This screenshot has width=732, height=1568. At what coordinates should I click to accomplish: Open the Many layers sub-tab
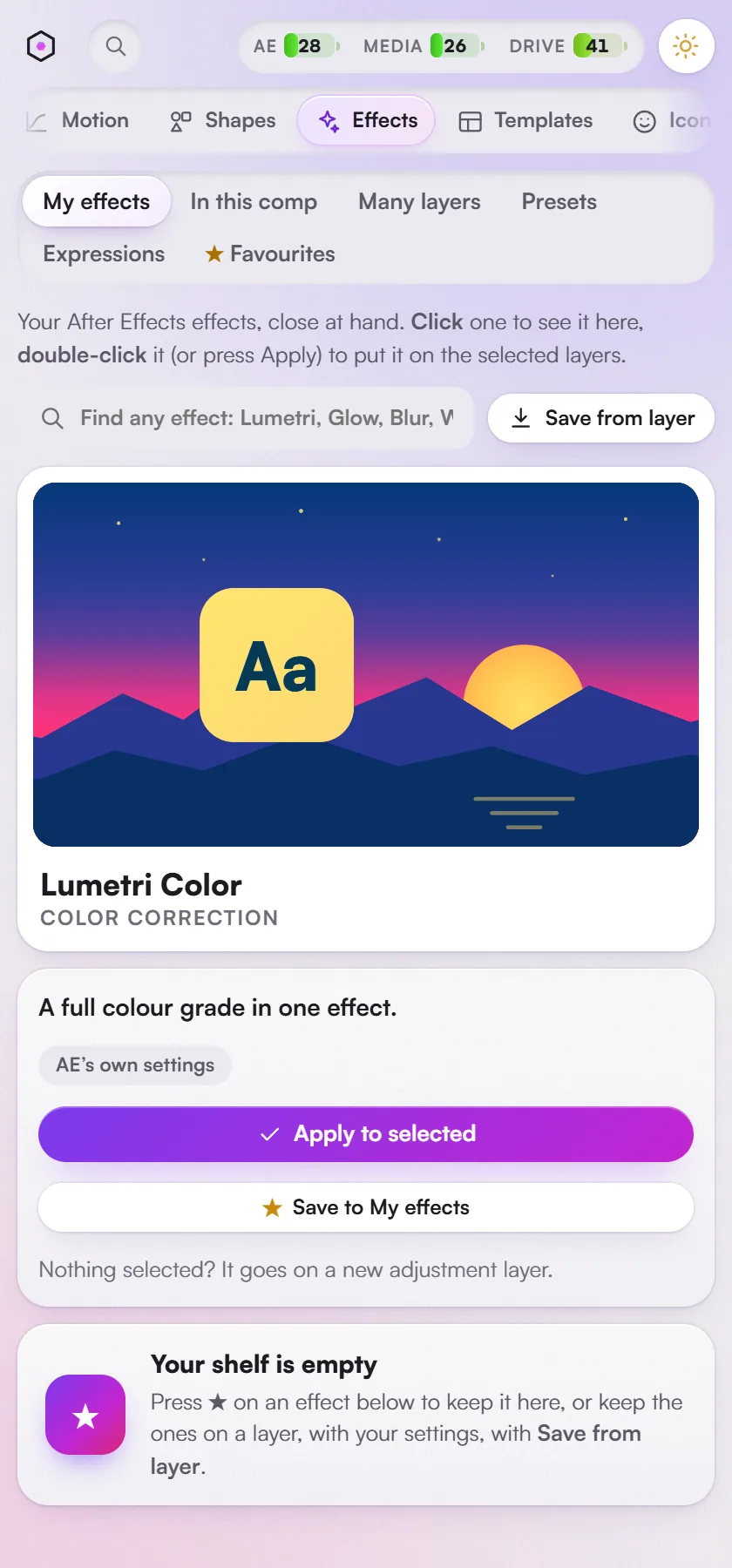point(419,201)
